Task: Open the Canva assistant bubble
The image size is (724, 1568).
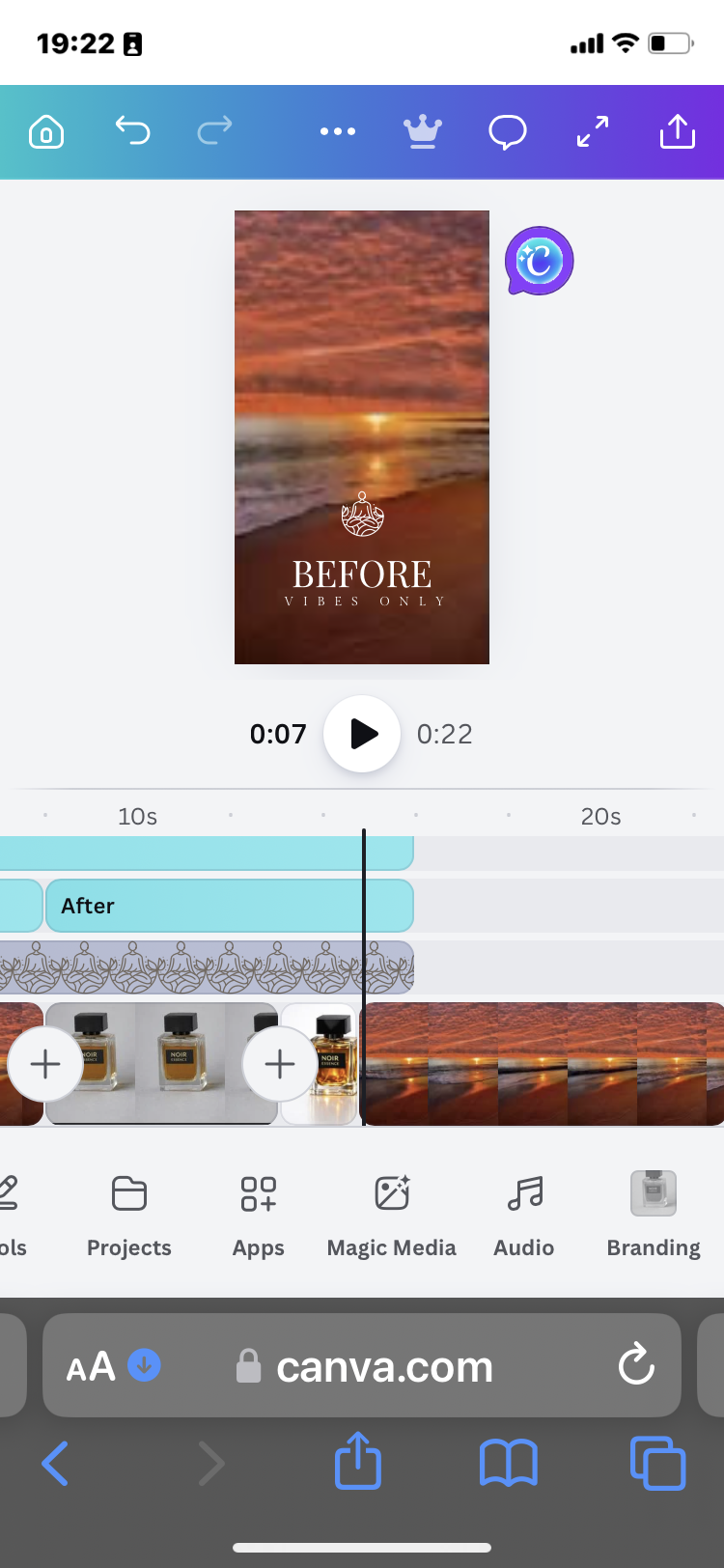Action: pyautogui.click(x=539, y=261)
